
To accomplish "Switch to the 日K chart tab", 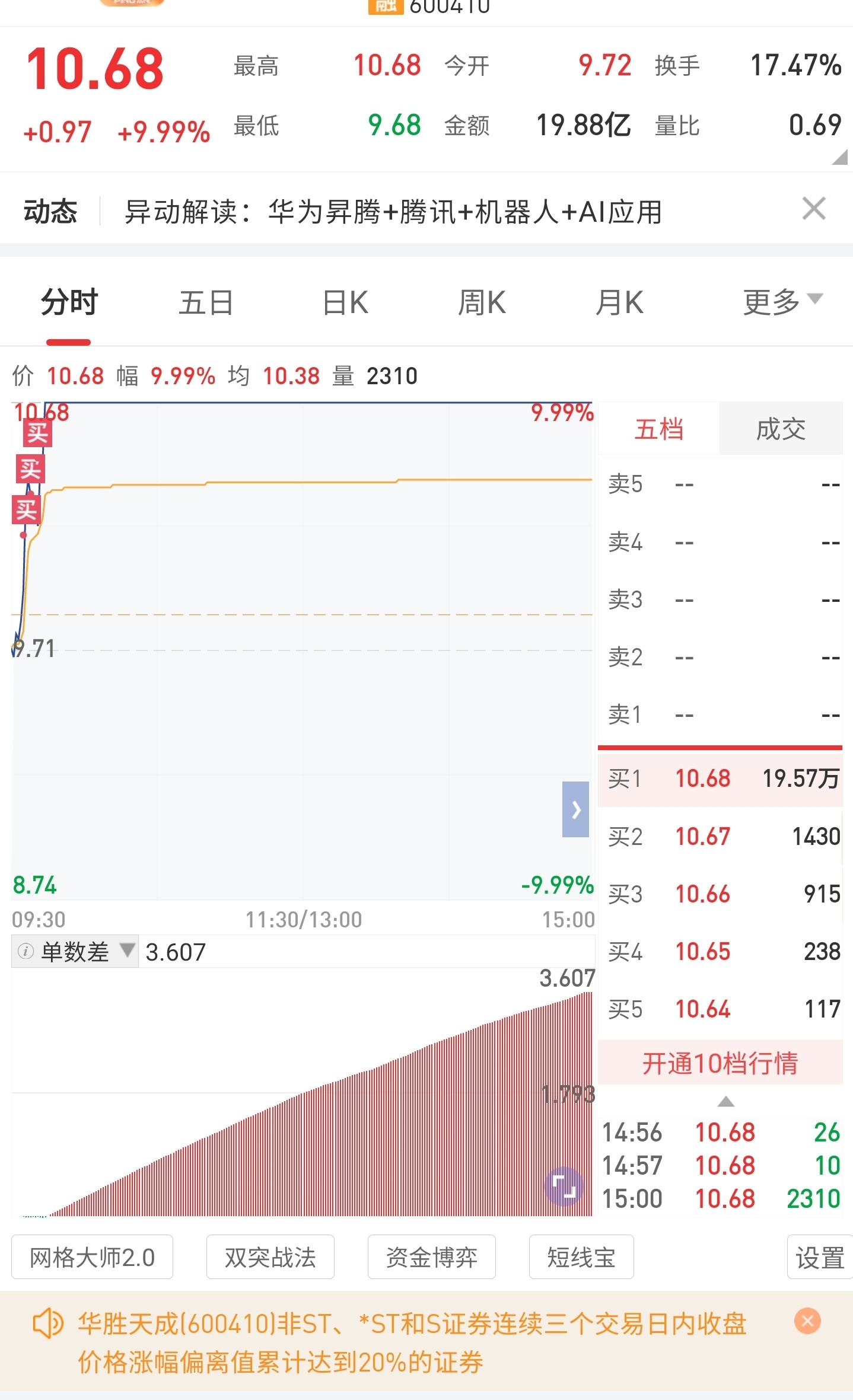I will pyautogui.click(x=345, y=302).
